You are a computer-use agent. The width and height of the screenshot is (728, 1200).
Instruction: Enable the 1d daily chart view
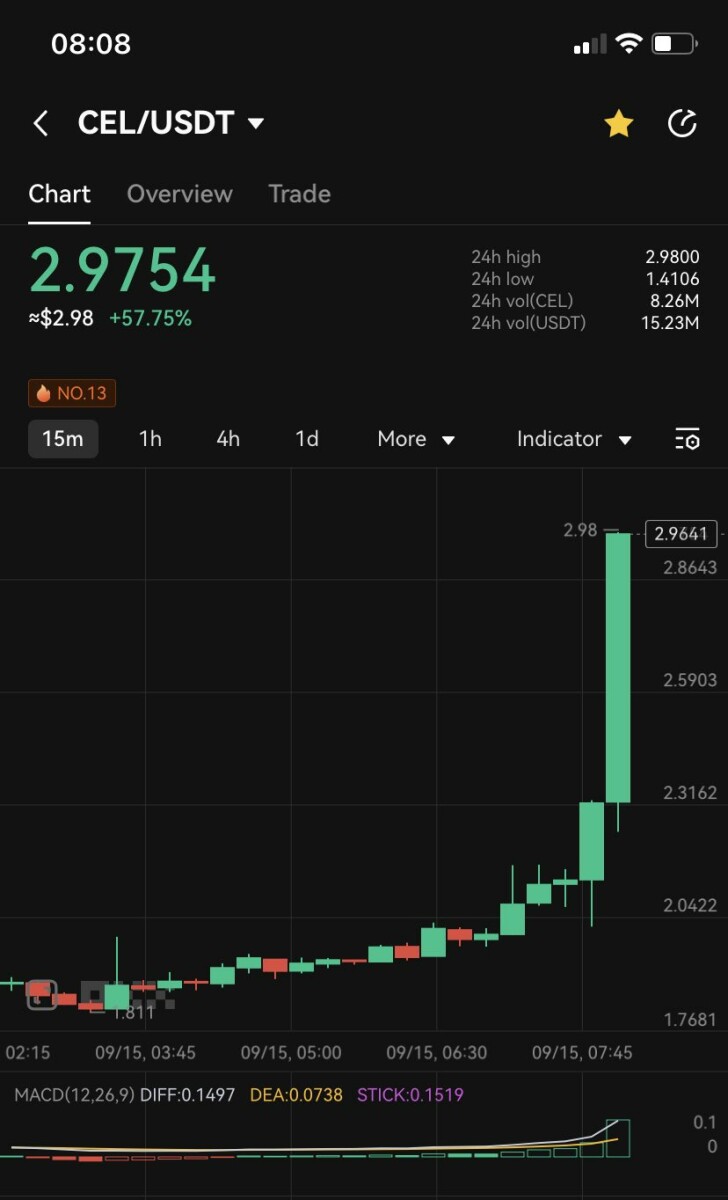click(306, 439)
